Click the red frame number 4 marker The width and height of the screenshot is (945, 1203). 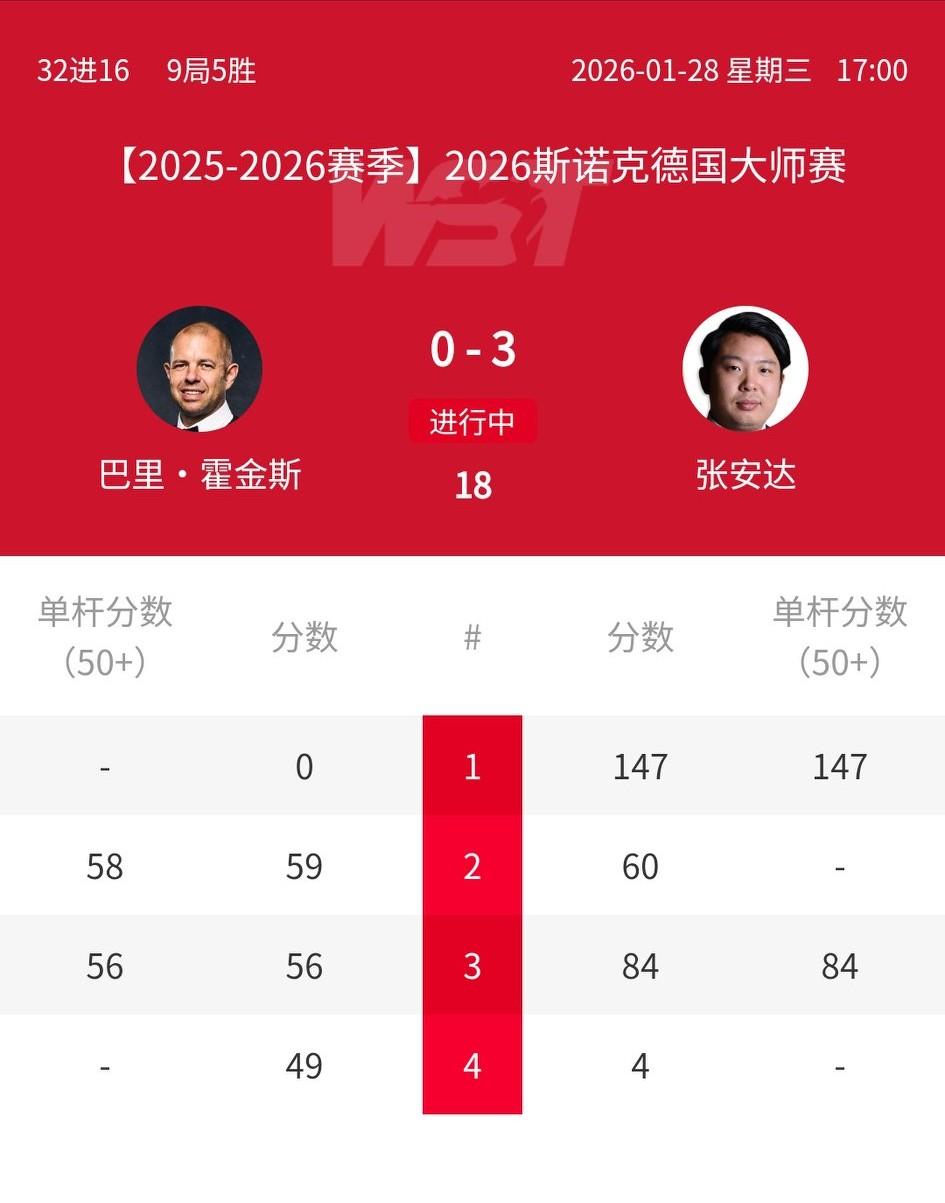471,1066
